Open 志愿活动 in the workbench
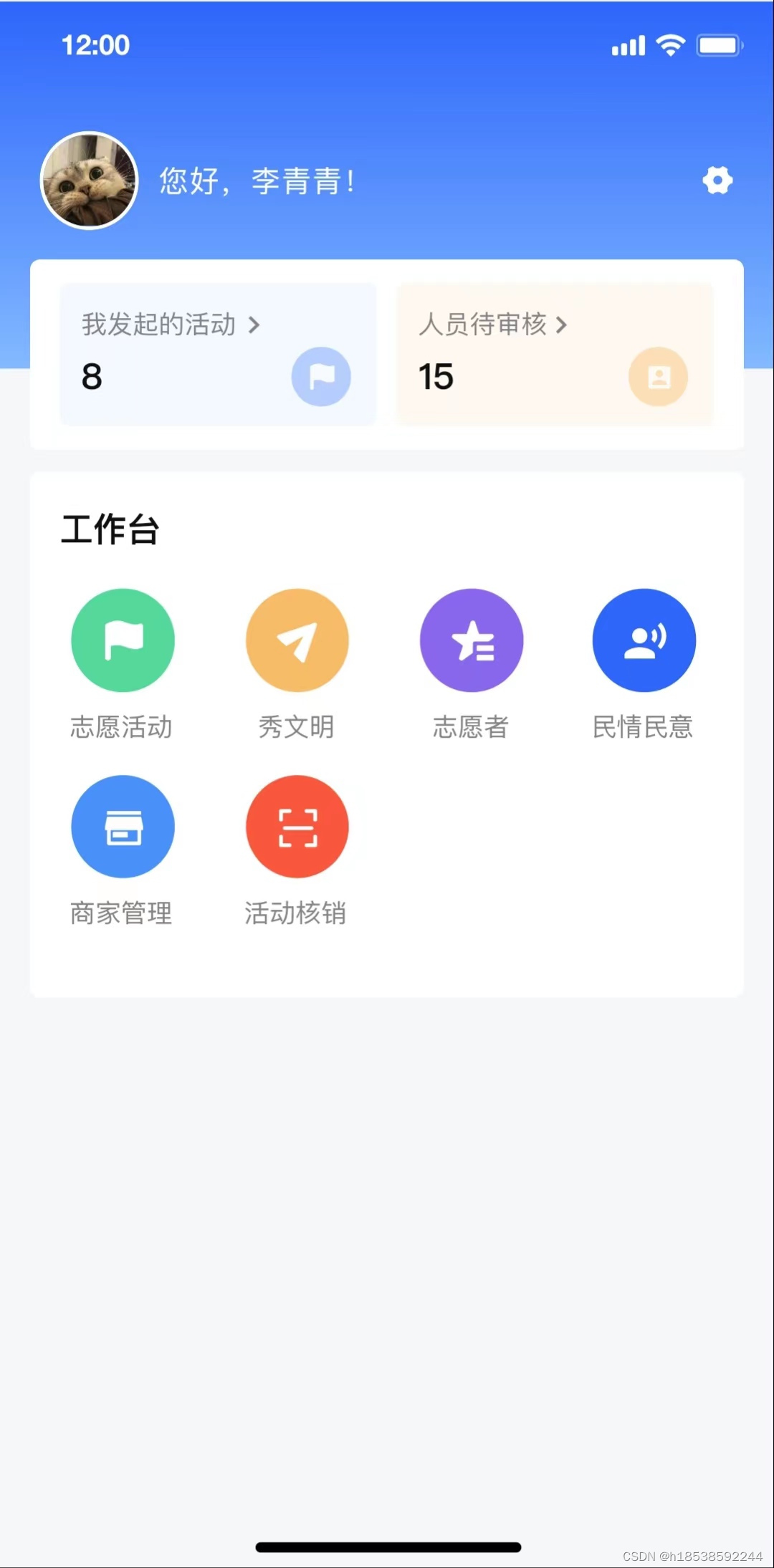The height and width of the screenshot is (1568, 774). click(123, 640)
